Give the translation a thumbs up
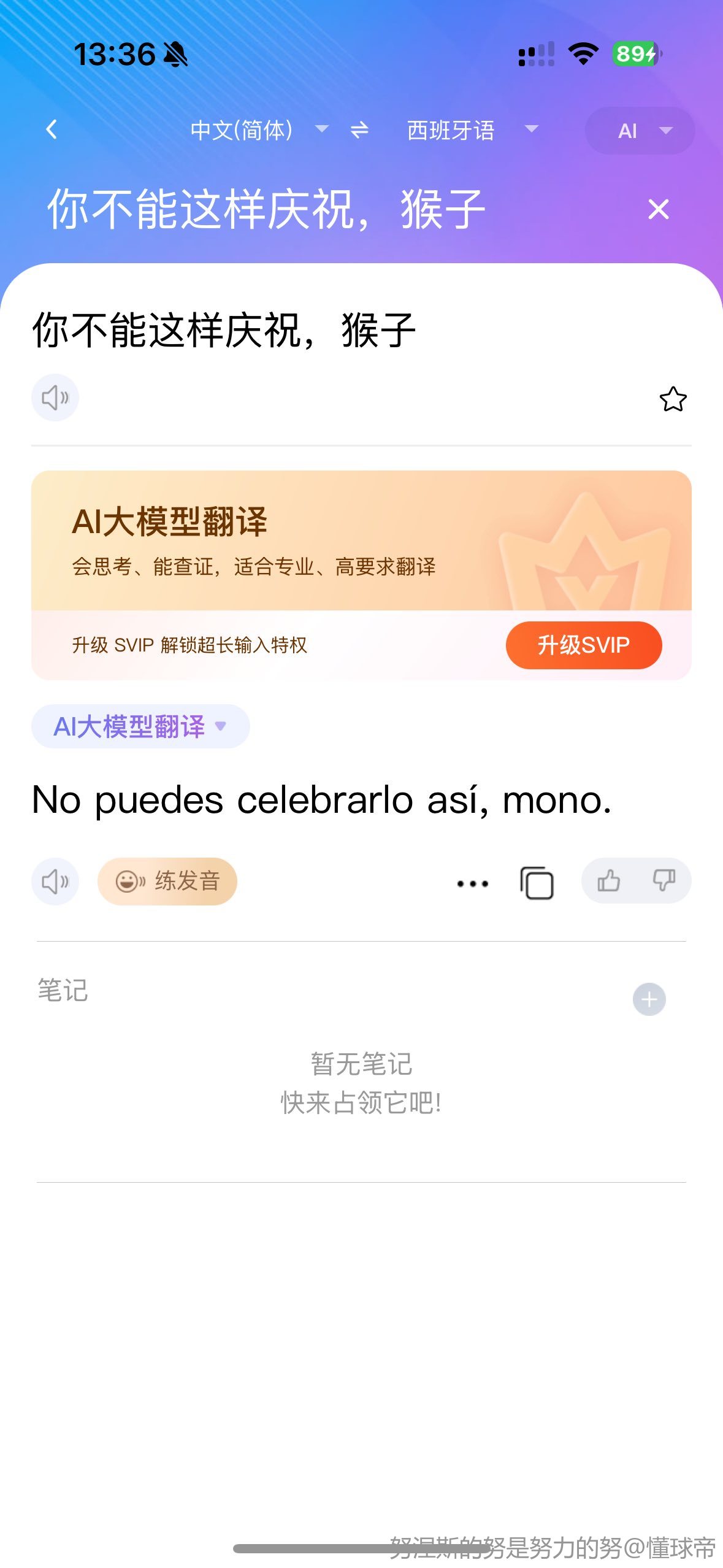Viewport: 723px width, 1568px height. click(x=608, y=881)
